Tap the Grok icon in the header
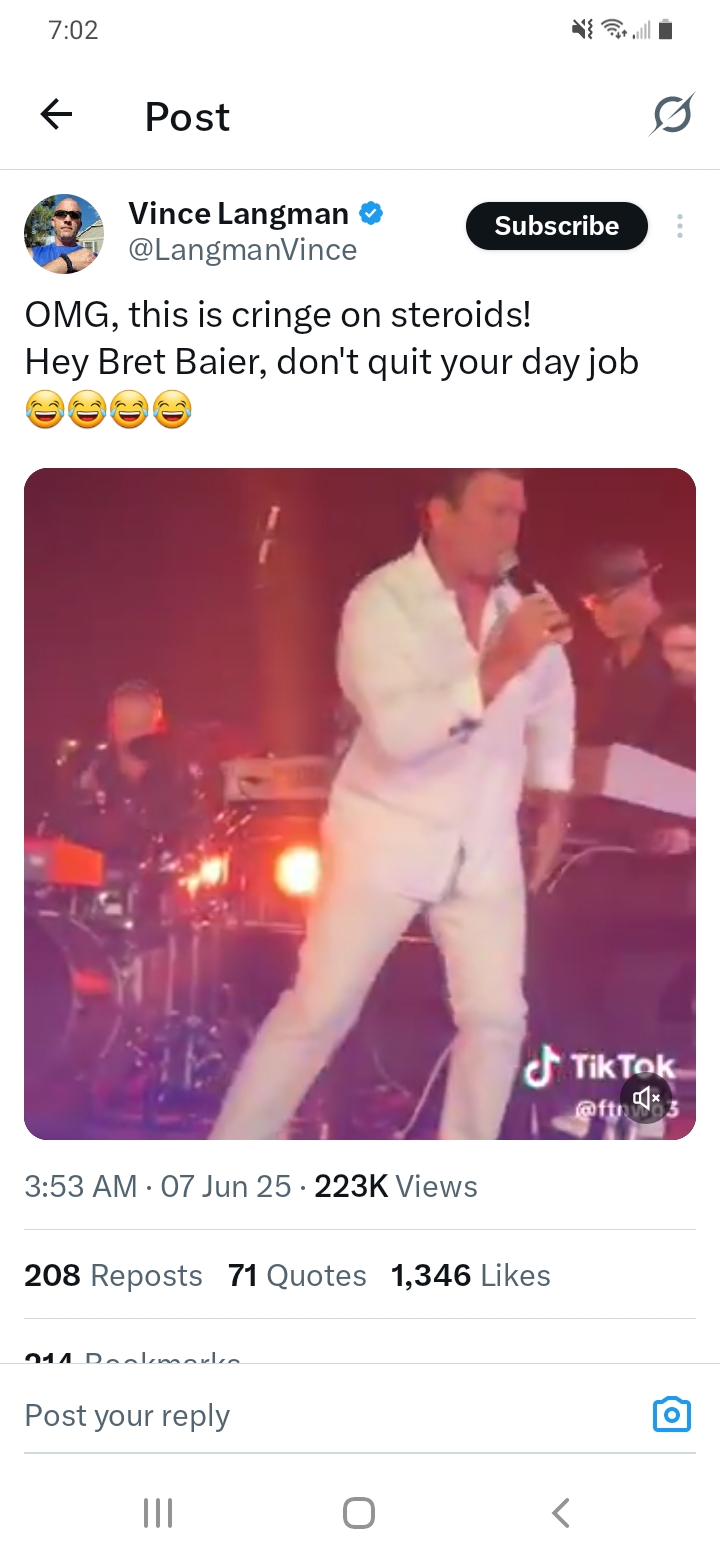The width and height of the screenshot is (720, 1560). coord(671,116)
